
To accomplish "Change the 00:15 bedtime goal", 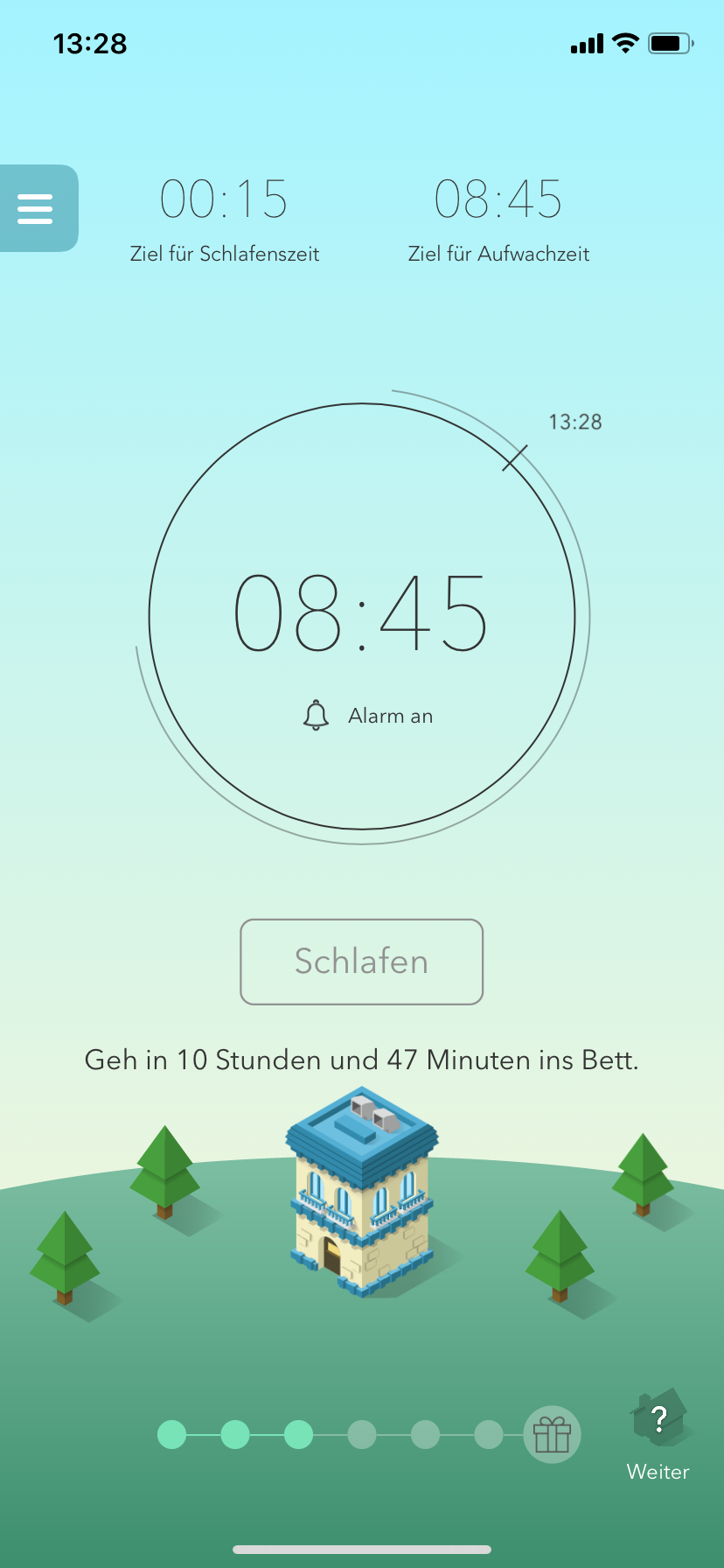I will click(x=224, y=199).
